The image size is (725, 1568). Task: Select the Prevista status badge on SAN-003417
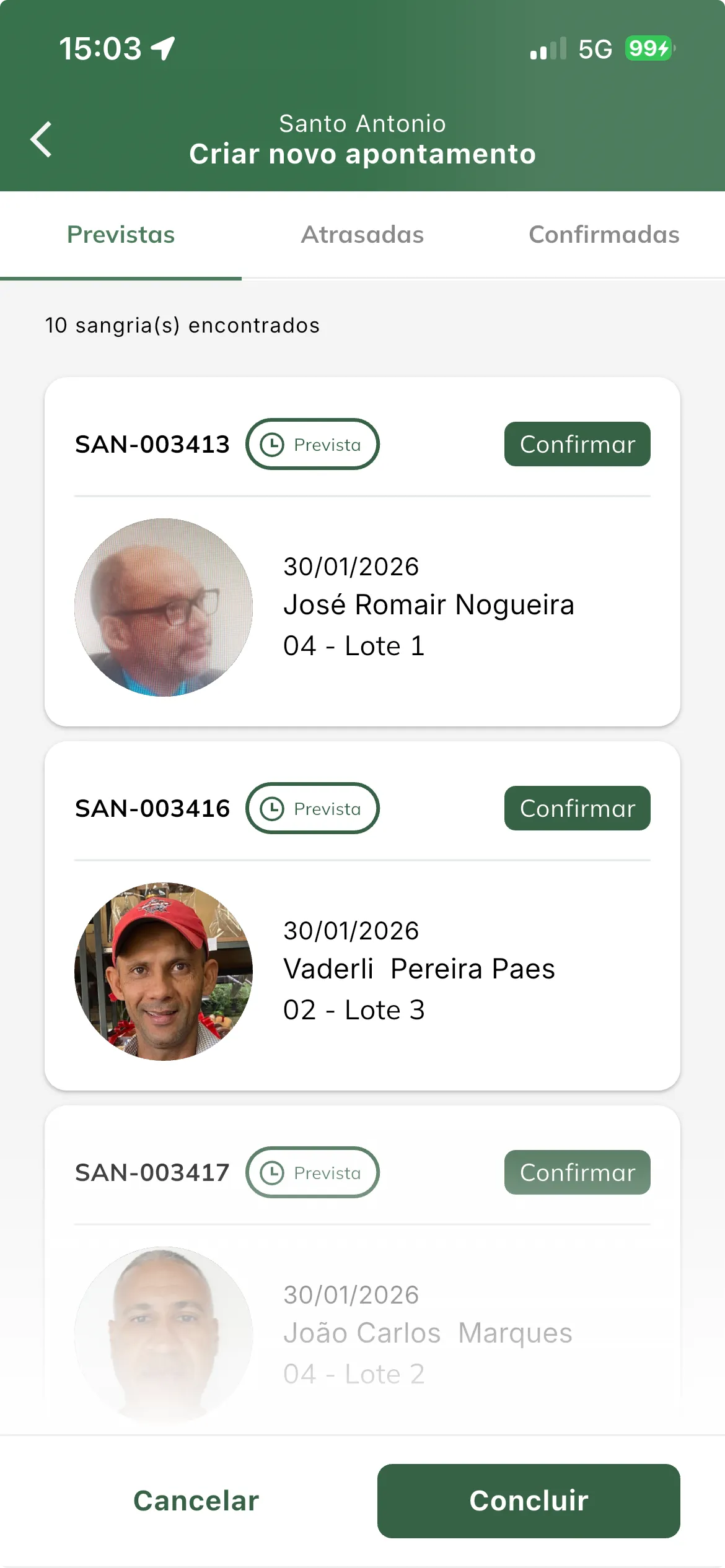click(x=313, y=1172)
